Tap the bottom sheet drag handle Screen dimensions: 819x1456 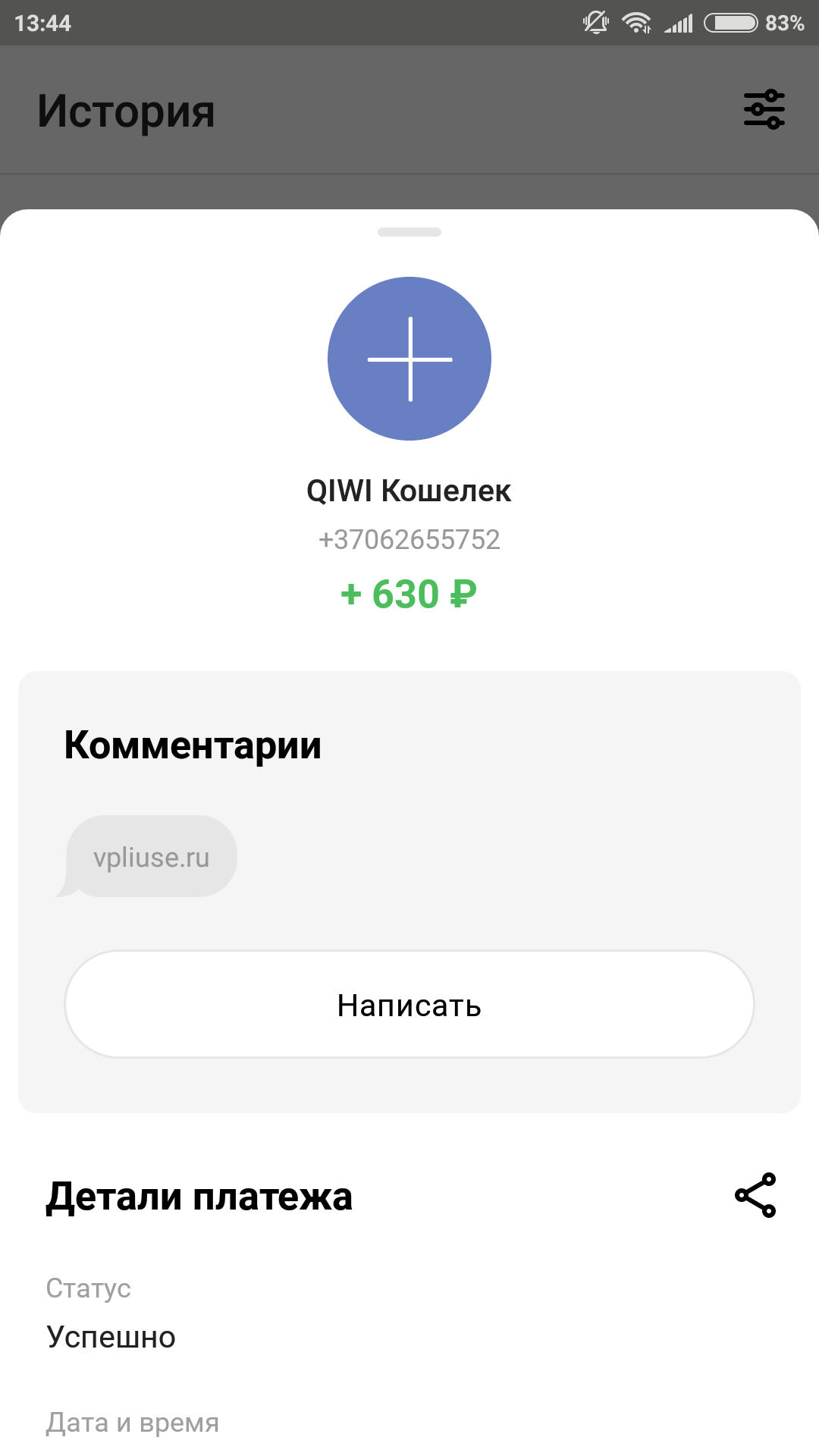pos(409,232)
